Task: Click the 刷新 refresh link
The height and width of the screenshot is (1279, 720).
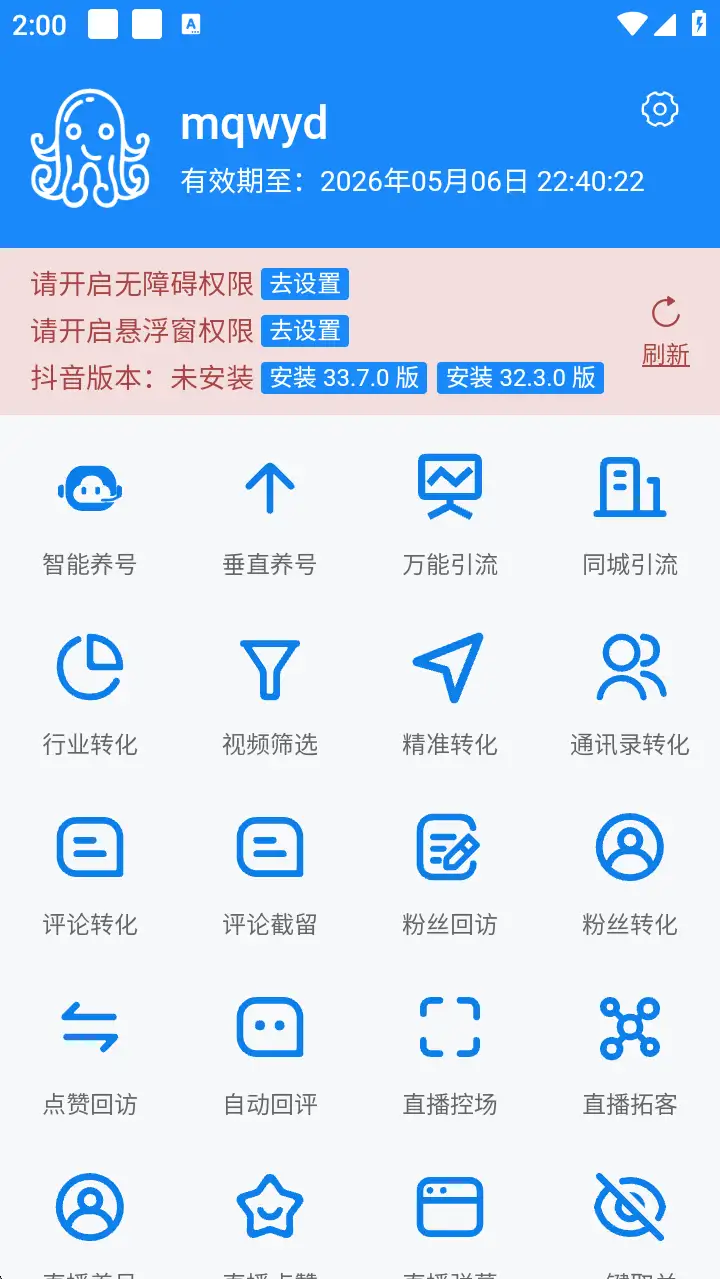Action: tap(666, 357)
